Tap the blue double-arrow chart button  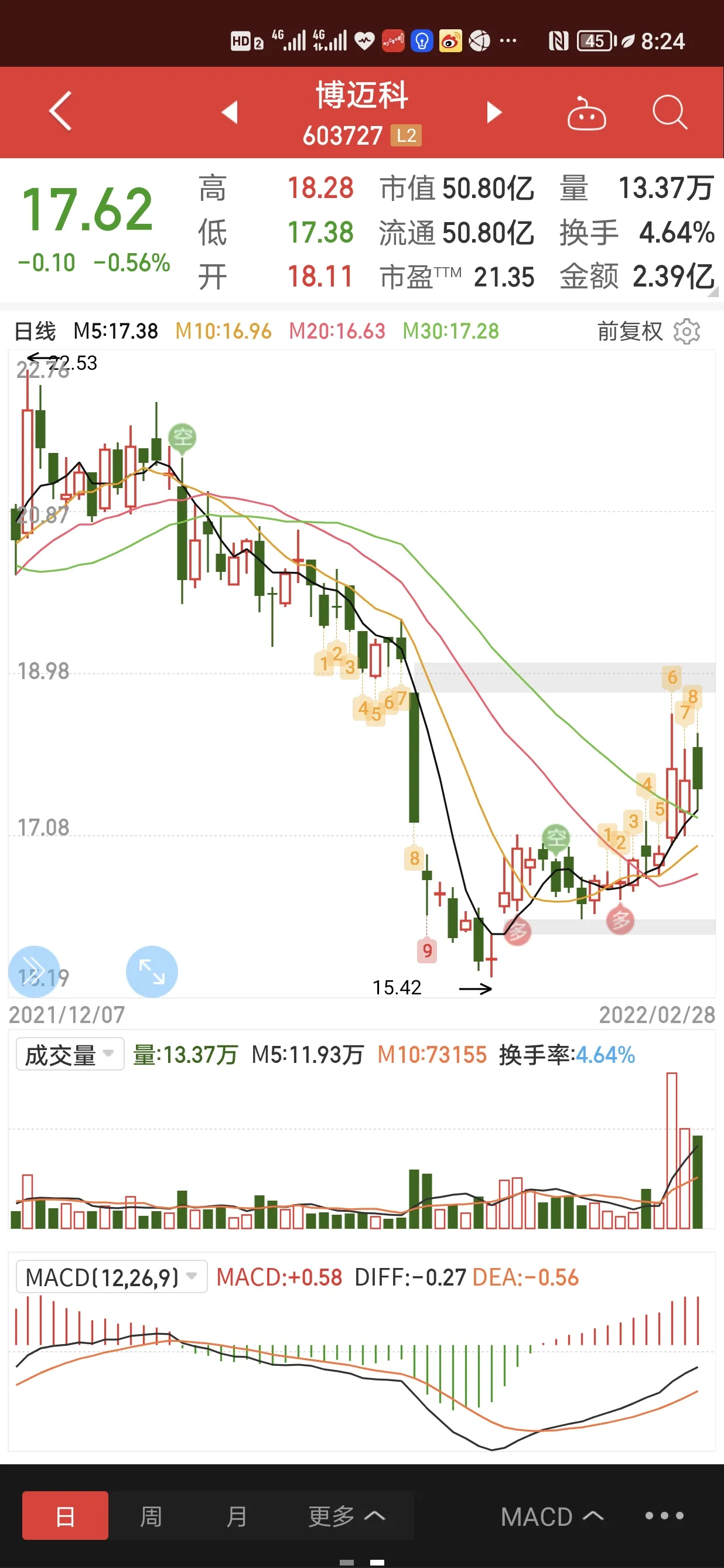(x=34, y=972)
